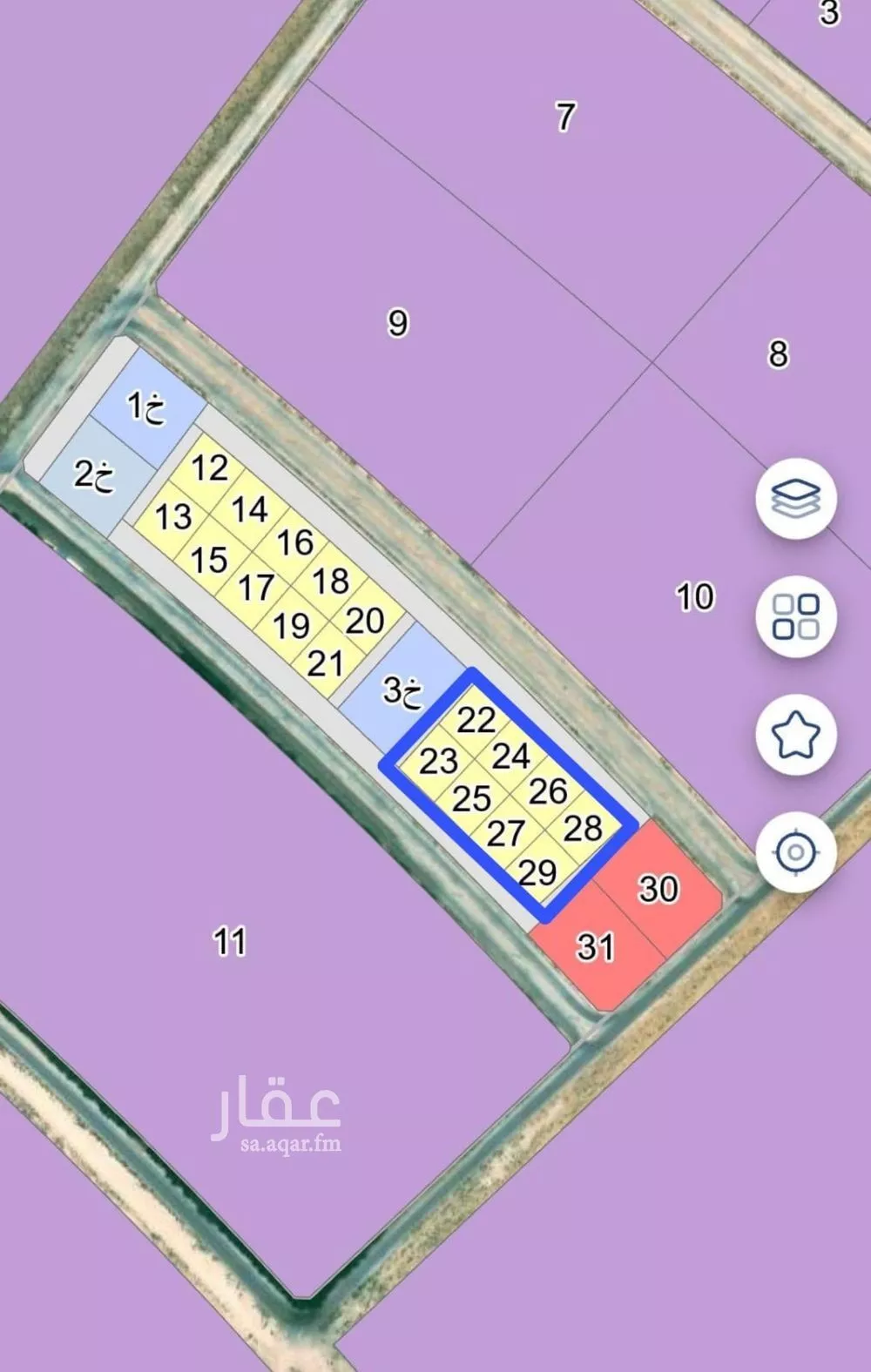Open the map layers button
Image resolution: width=871 pixels, height=1372 pixels.
pyautogui.click(x=796, y=499)
